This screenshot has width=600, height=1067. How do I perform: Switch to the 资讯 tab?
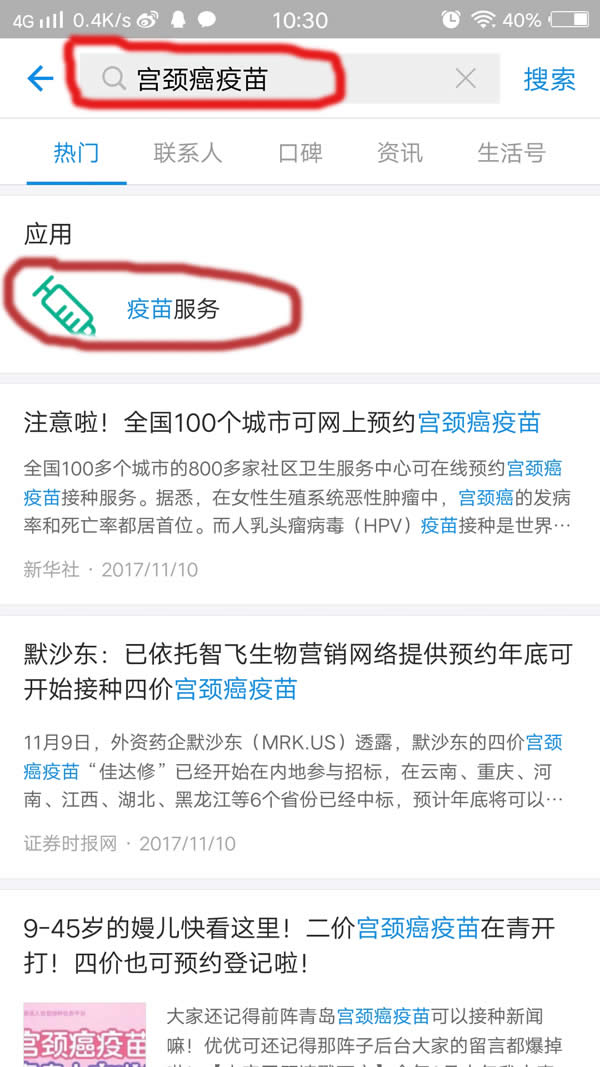tap(400, 153)
